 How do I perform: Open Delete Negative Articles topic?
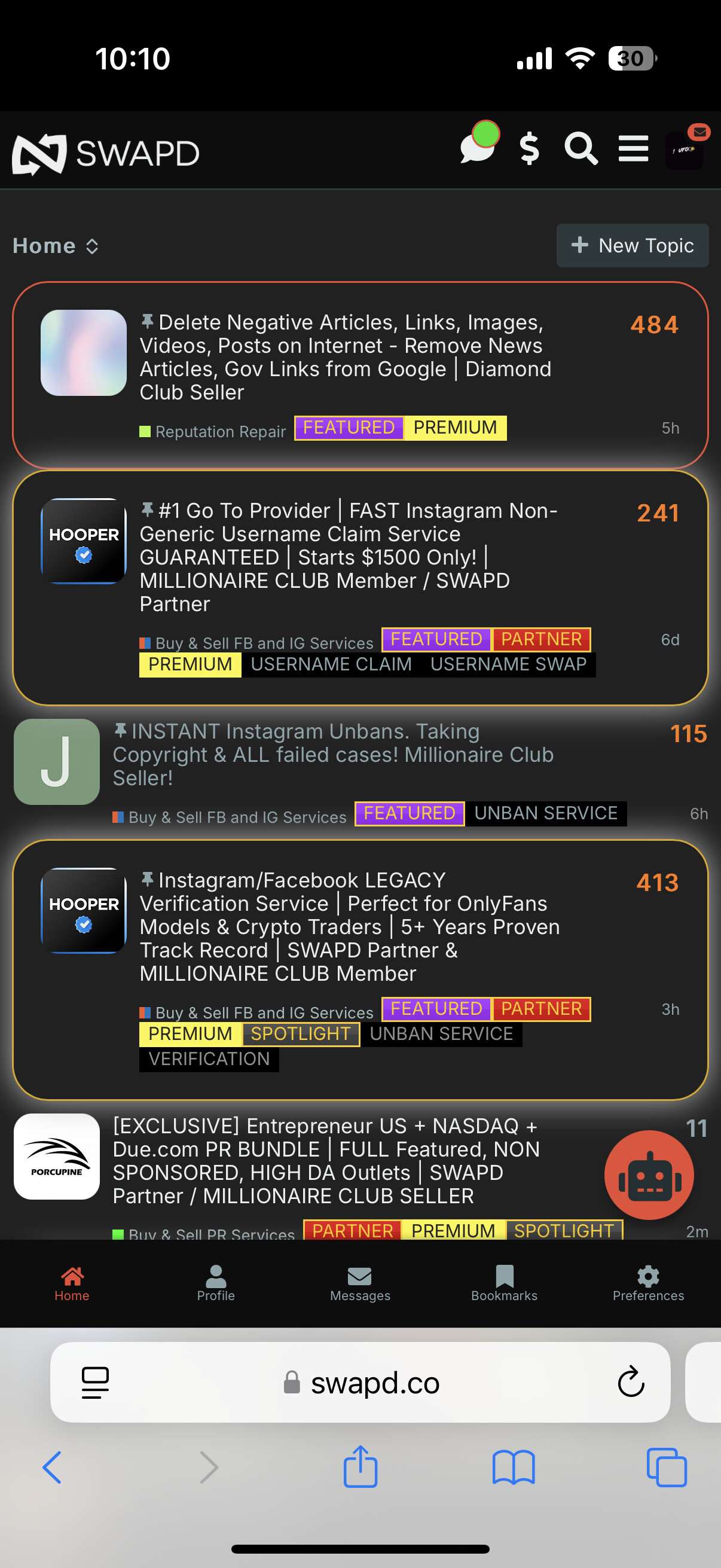point(346,357)
